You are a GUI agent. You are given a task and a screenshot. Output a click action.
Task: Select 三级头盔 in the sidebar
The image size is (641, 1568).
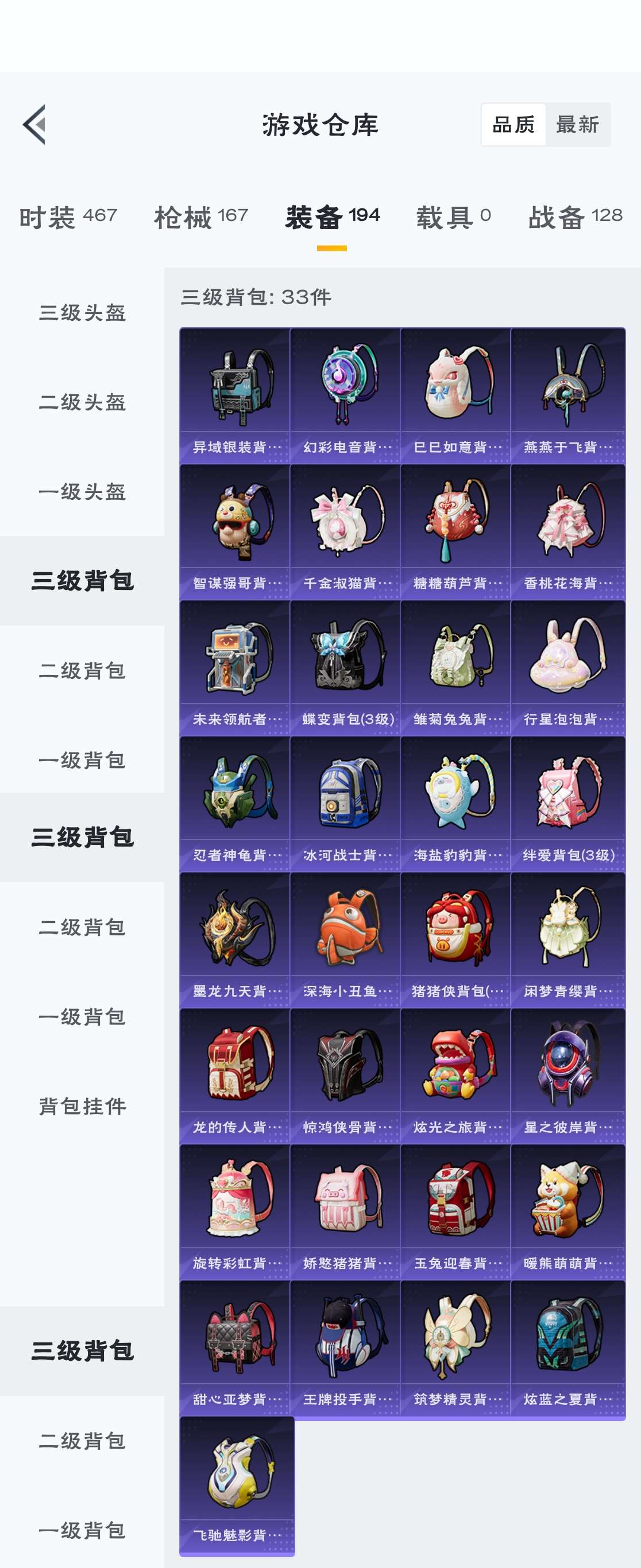(82, 313)
